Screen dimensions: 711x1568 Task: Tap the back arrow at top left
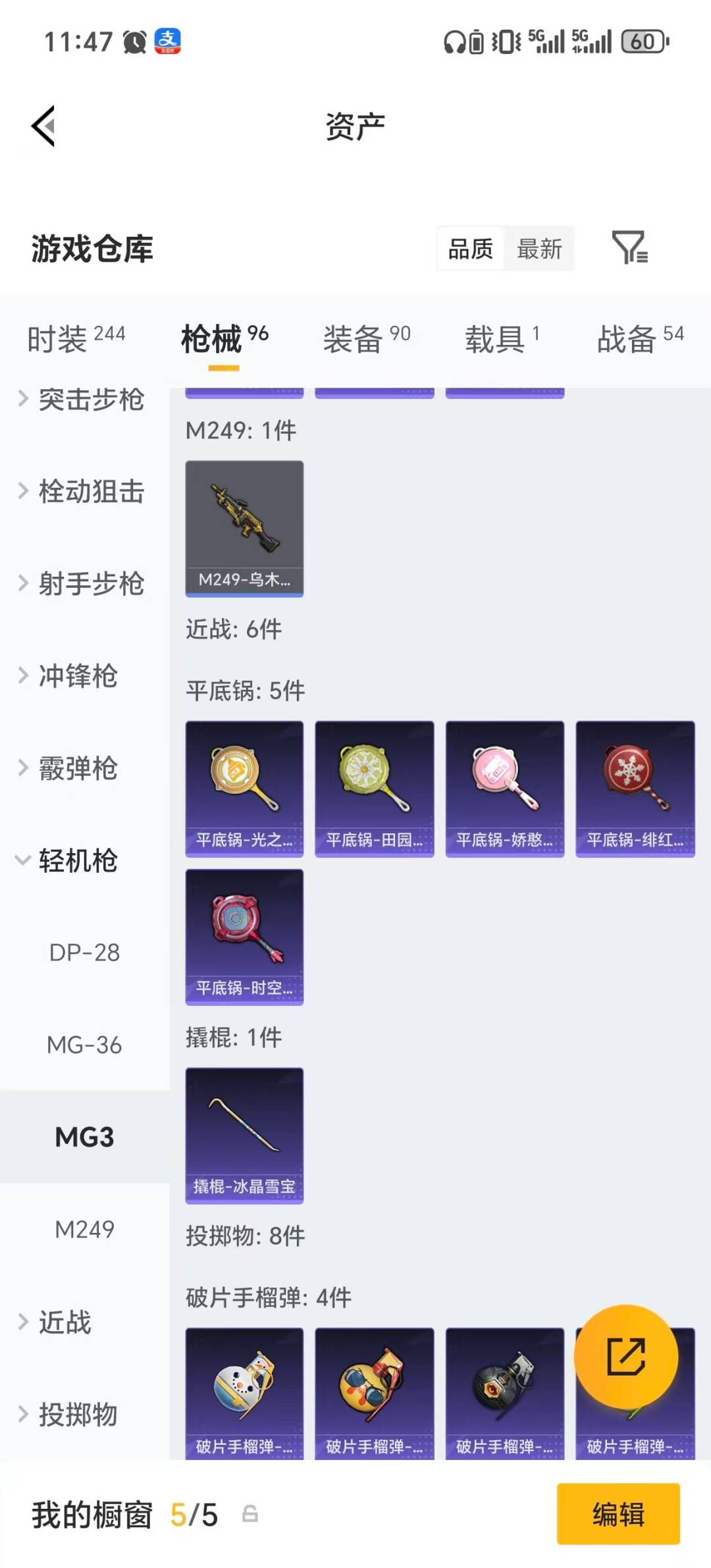pos(41,126)
